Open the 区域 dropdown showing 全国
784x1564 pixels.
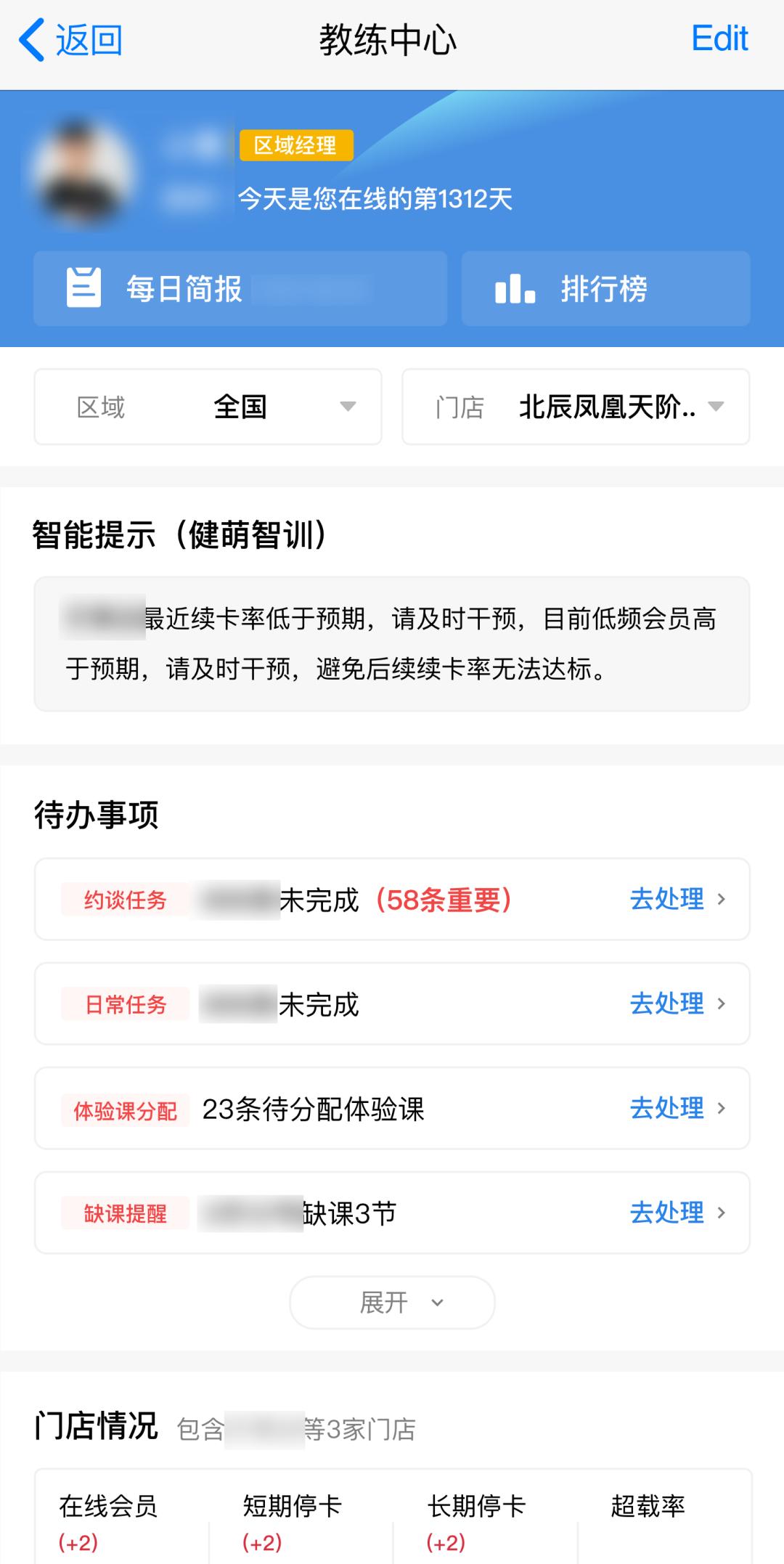pyautogui.click(x=208, y=407)
